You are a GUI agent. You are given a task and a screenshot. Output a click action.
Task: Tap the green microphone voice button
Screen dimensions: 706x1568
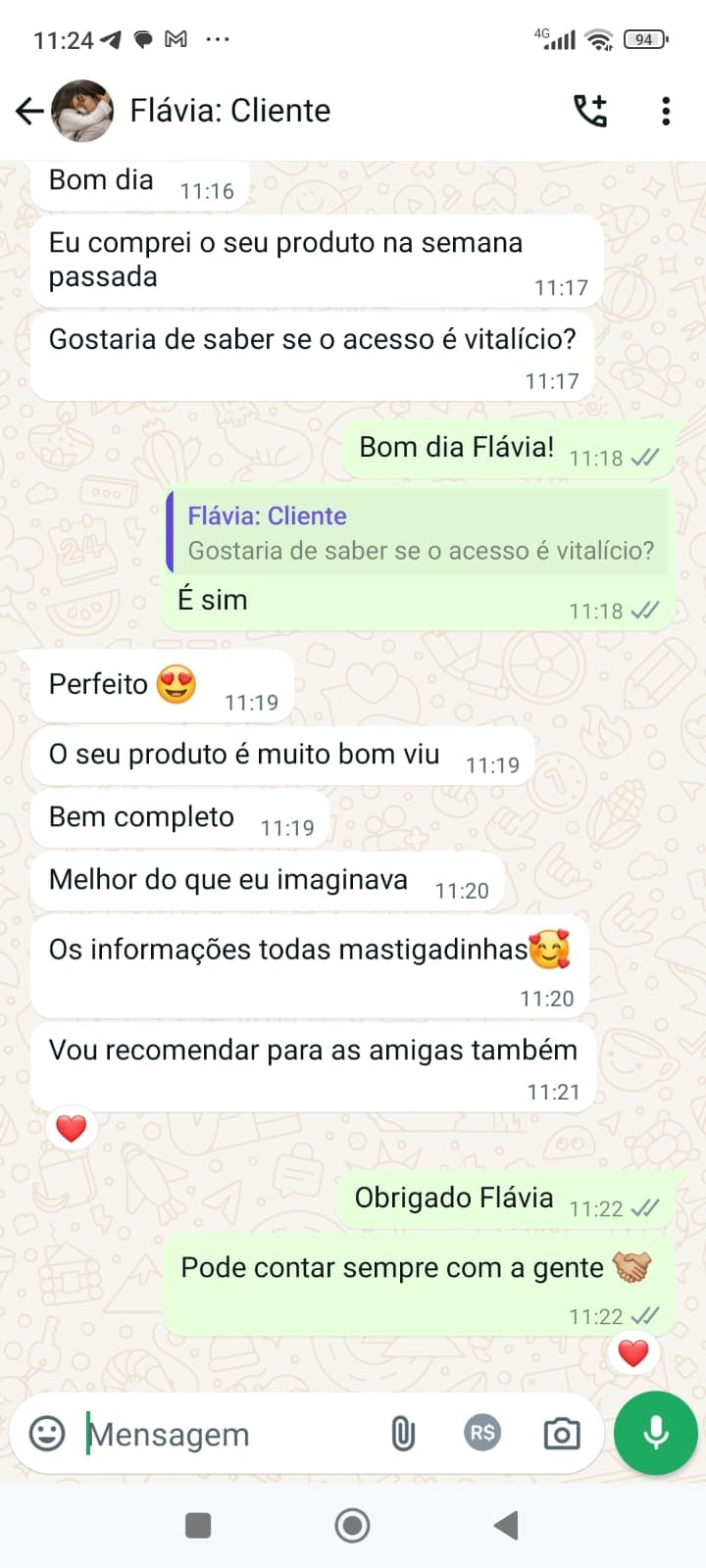[655, 1433]
